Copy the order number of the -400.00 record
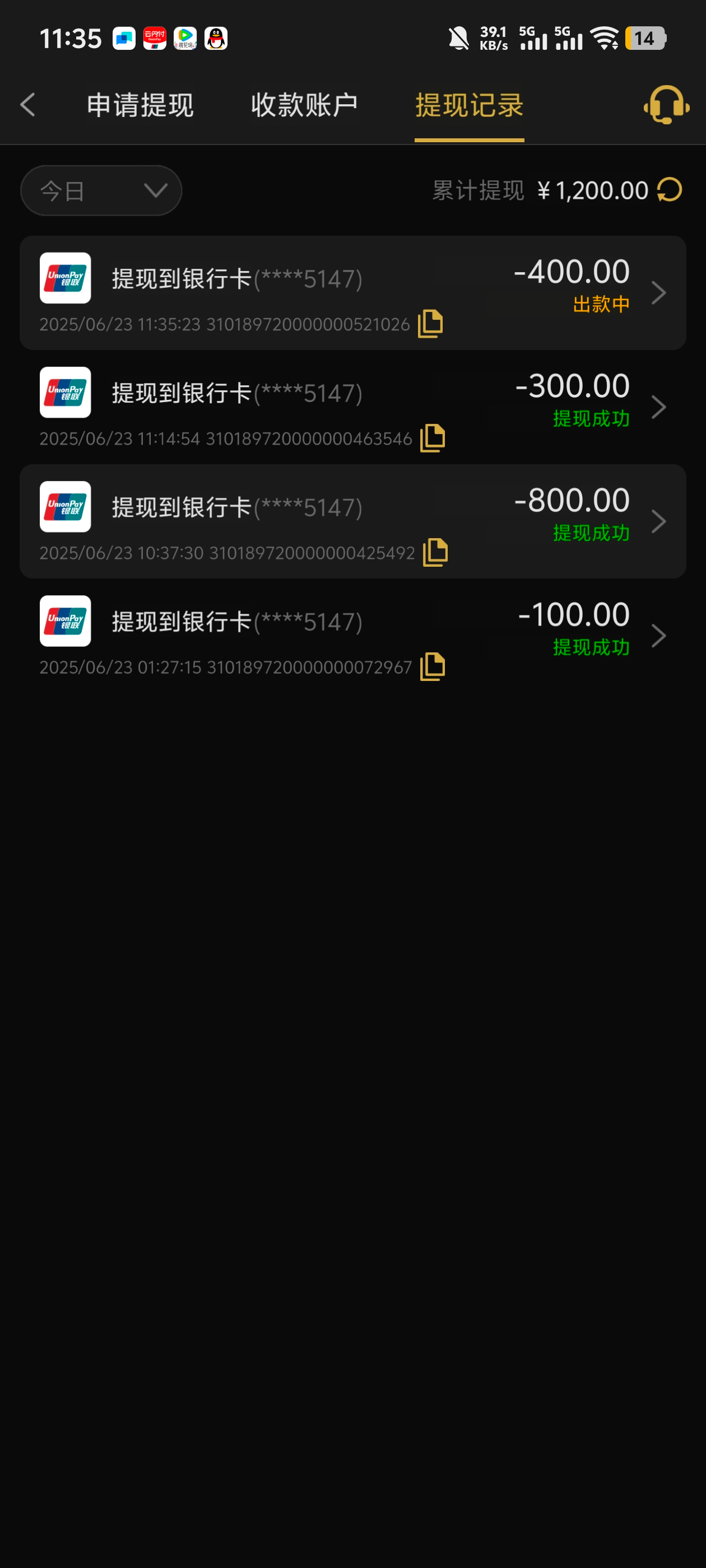Image resolution: width=706 pixels, height=1568 pixels. click(431, 324)
